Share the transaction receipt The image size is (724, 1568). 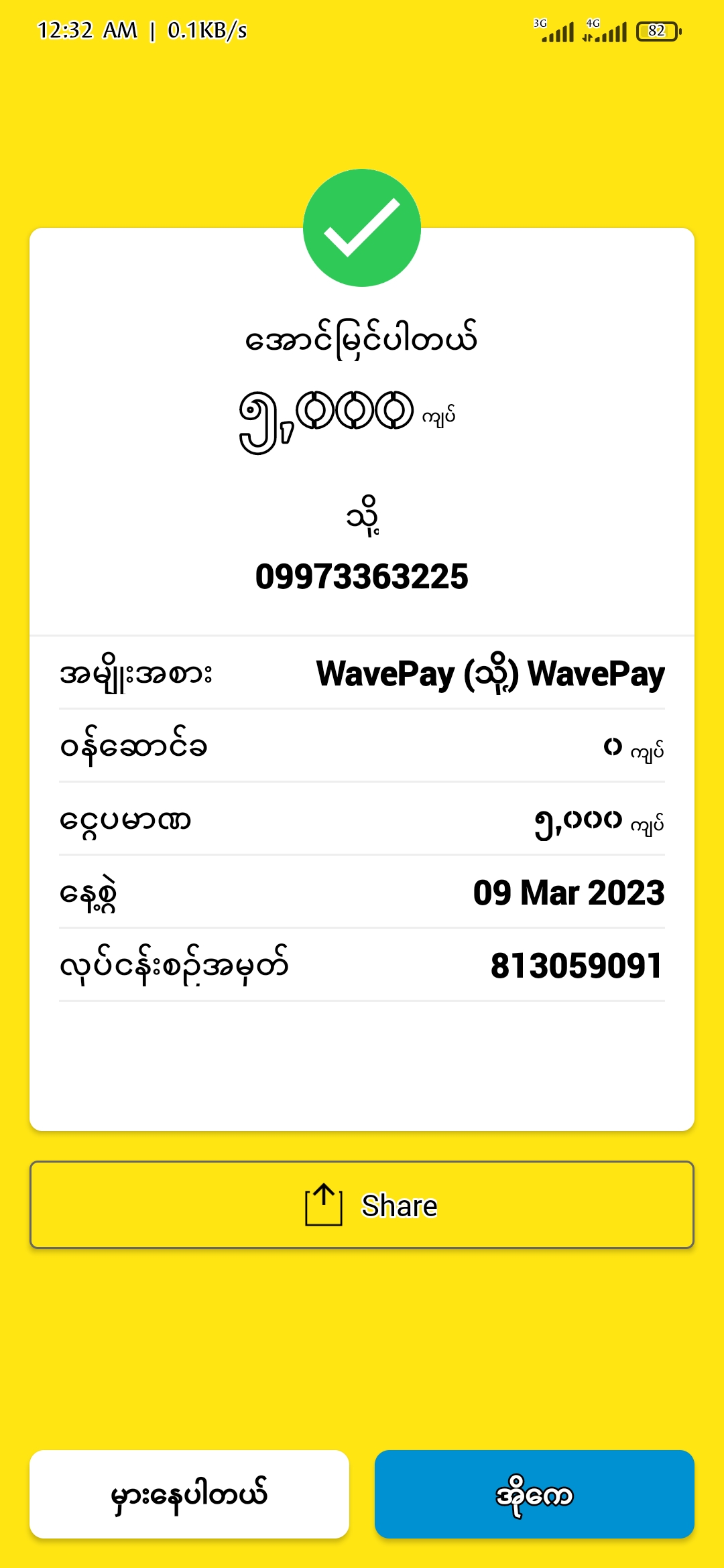(x=362, y=1205)
